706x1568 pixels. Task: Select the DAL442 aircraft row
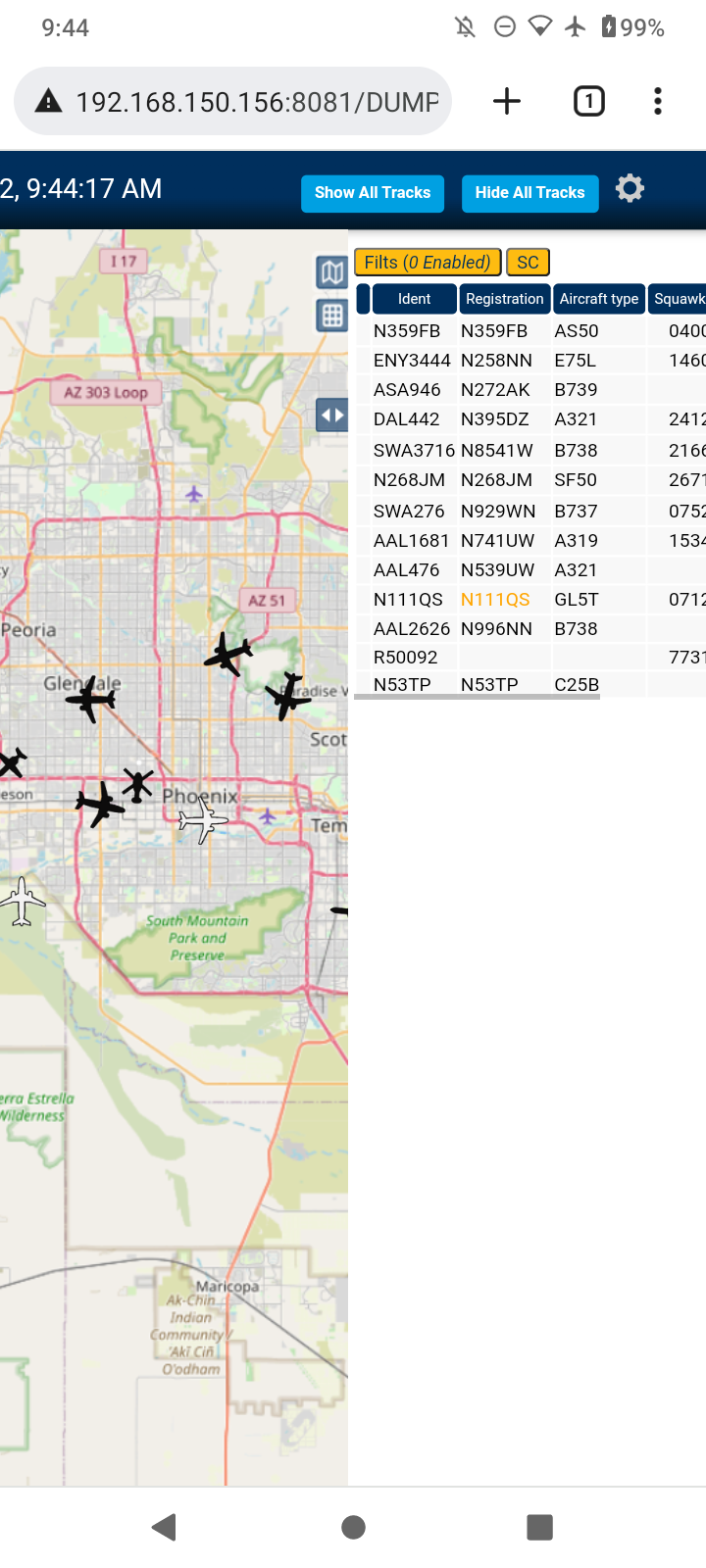529,419
